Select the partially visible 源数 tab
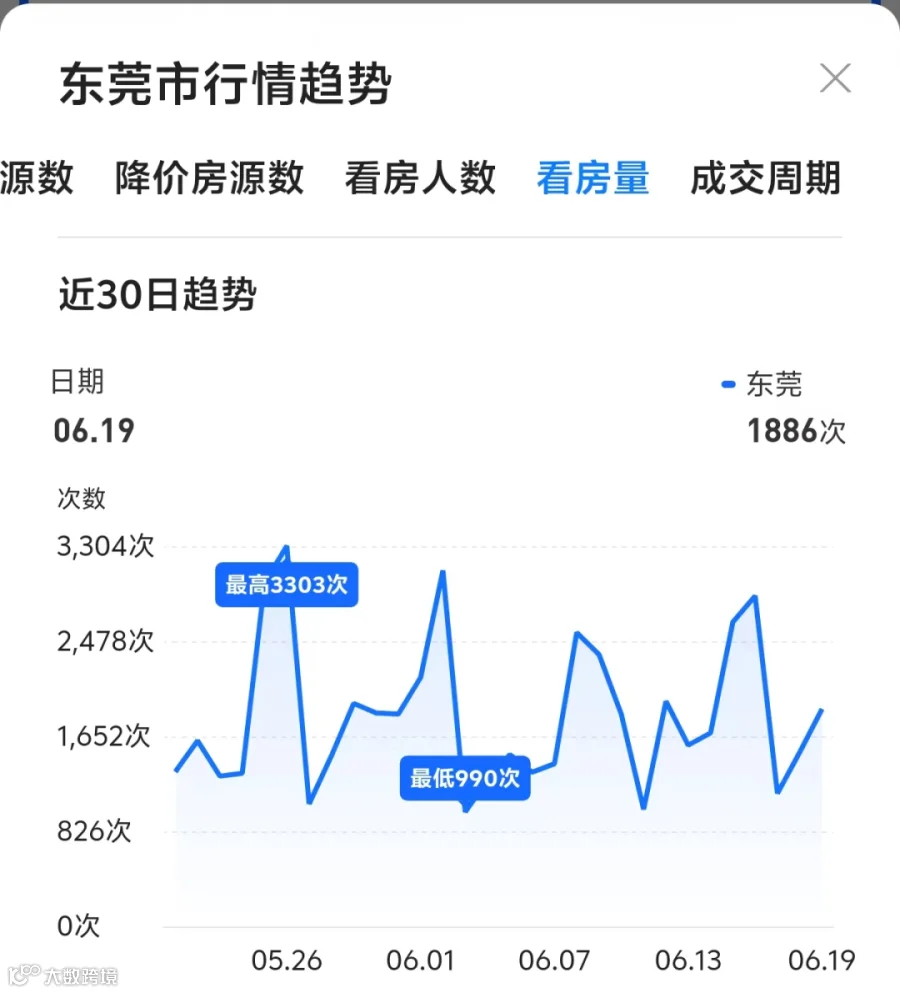The width and height of the screenshot is (900, 993). [x=37, y=178]
